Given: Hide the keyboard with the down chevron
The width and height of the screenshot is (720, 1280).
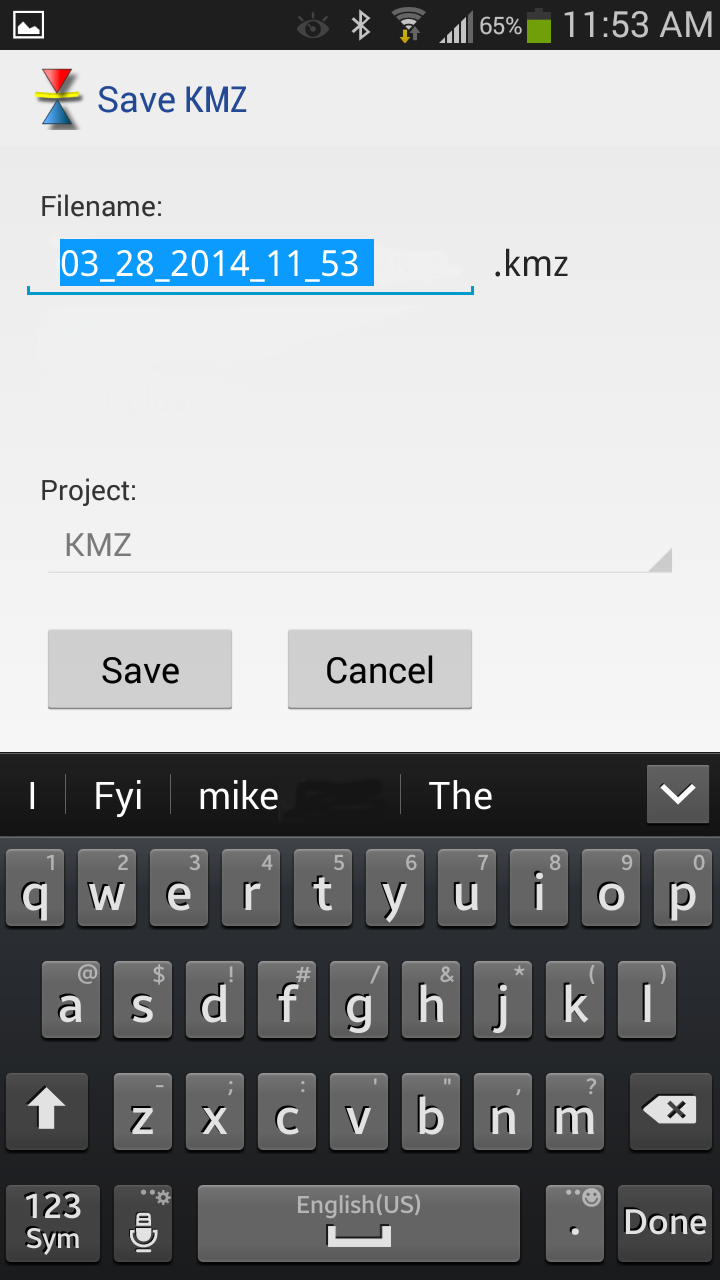Looking at the screenshot, I should click(x=677, y=794).
